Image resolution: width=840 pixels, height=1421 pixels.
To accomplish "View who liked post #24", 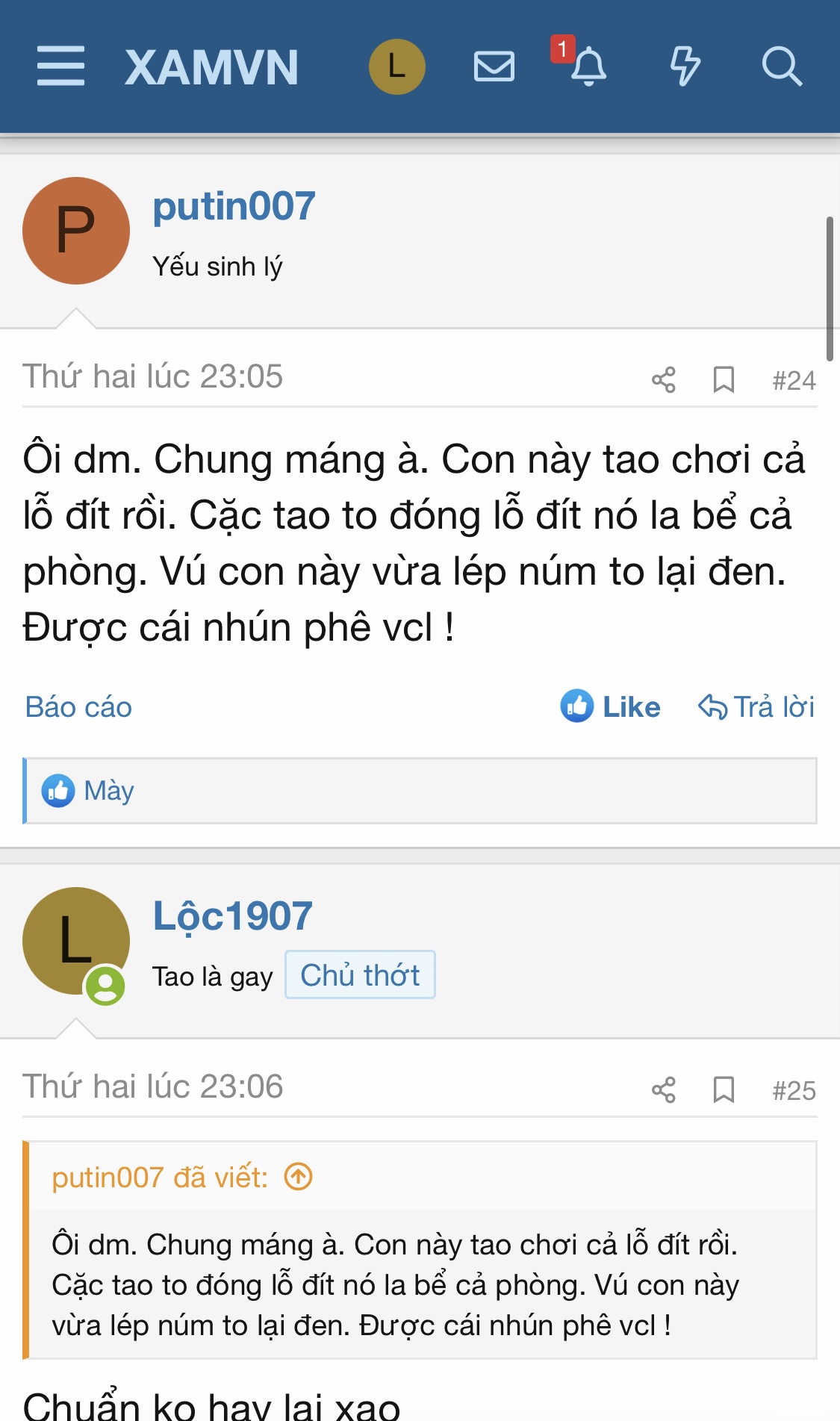I will 109,791.
